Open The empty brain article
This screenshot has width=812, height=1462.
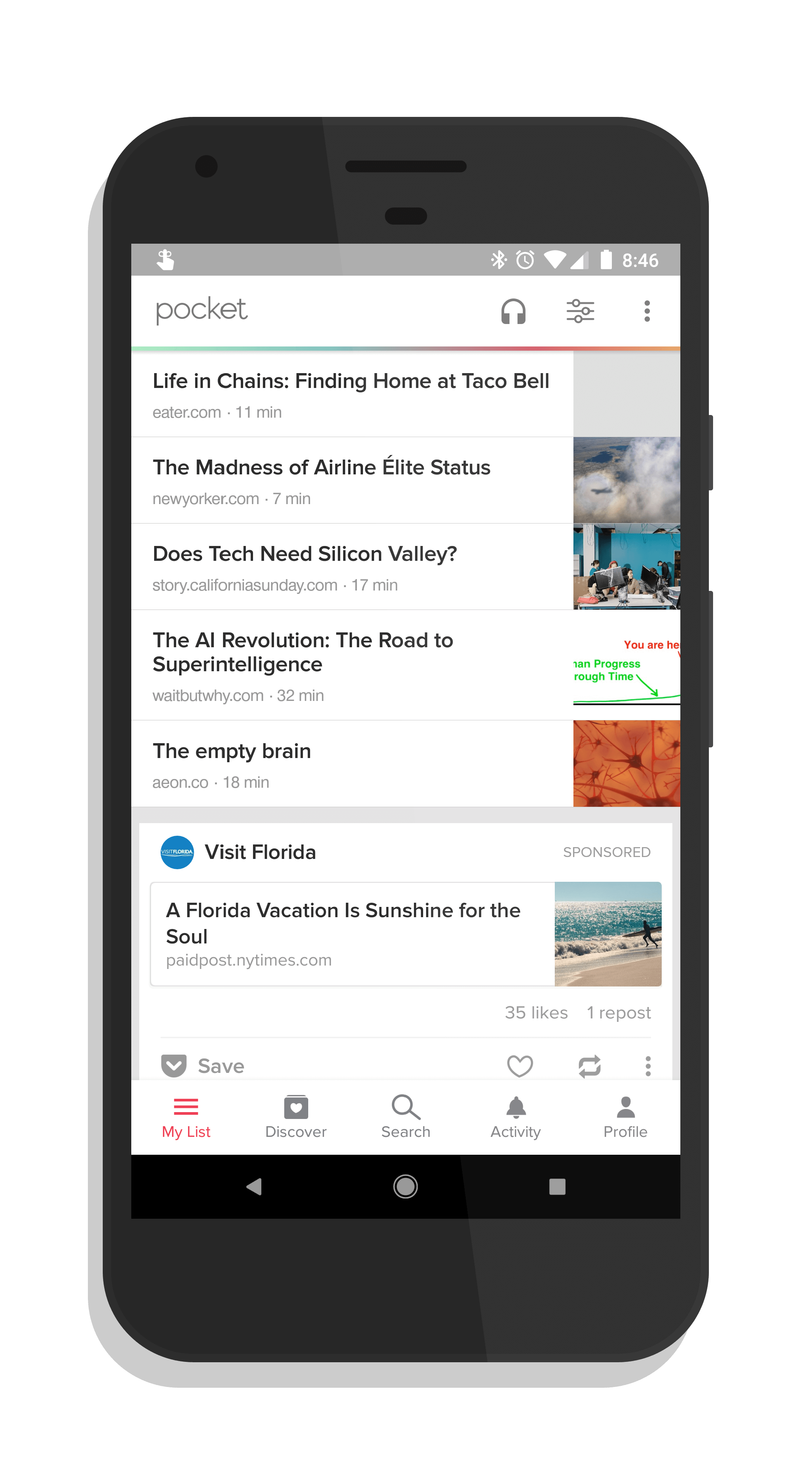406,764
